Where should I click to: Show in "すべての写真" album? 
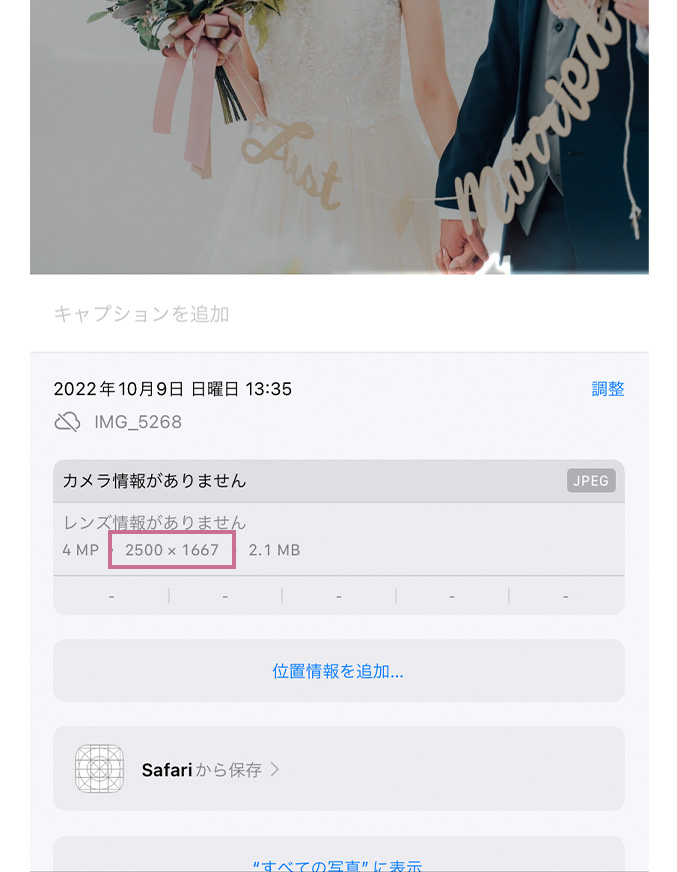(338, 864)
